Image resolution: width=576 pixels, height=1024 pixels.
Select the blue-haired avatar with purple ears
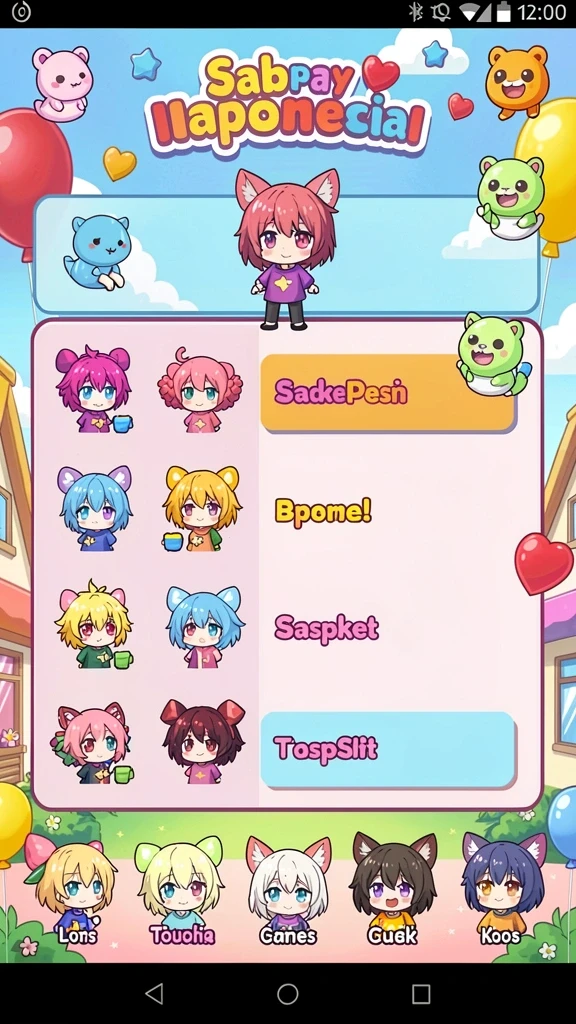[x=95, y=508]
